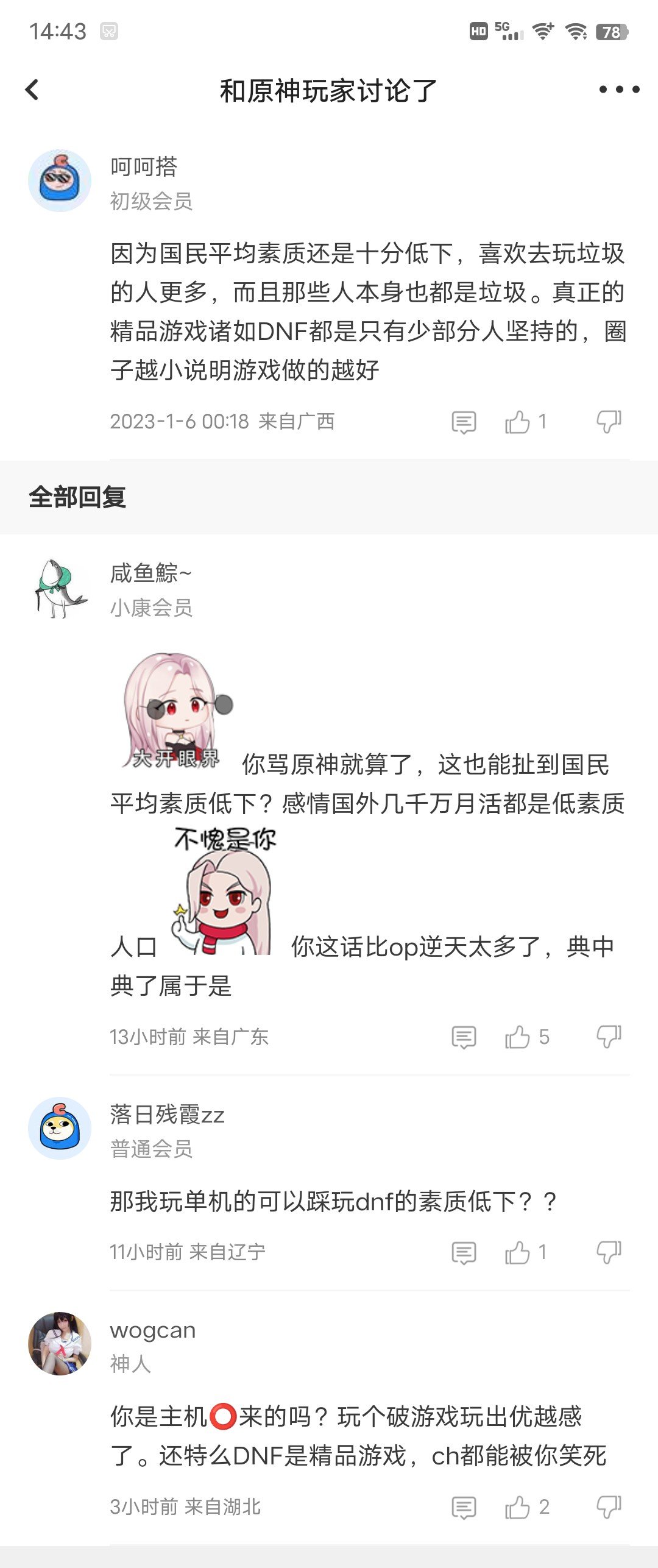Viewport: 658px width, 1568px height.
Task: Go back using the top-left arrow
Action: (32, 90)
